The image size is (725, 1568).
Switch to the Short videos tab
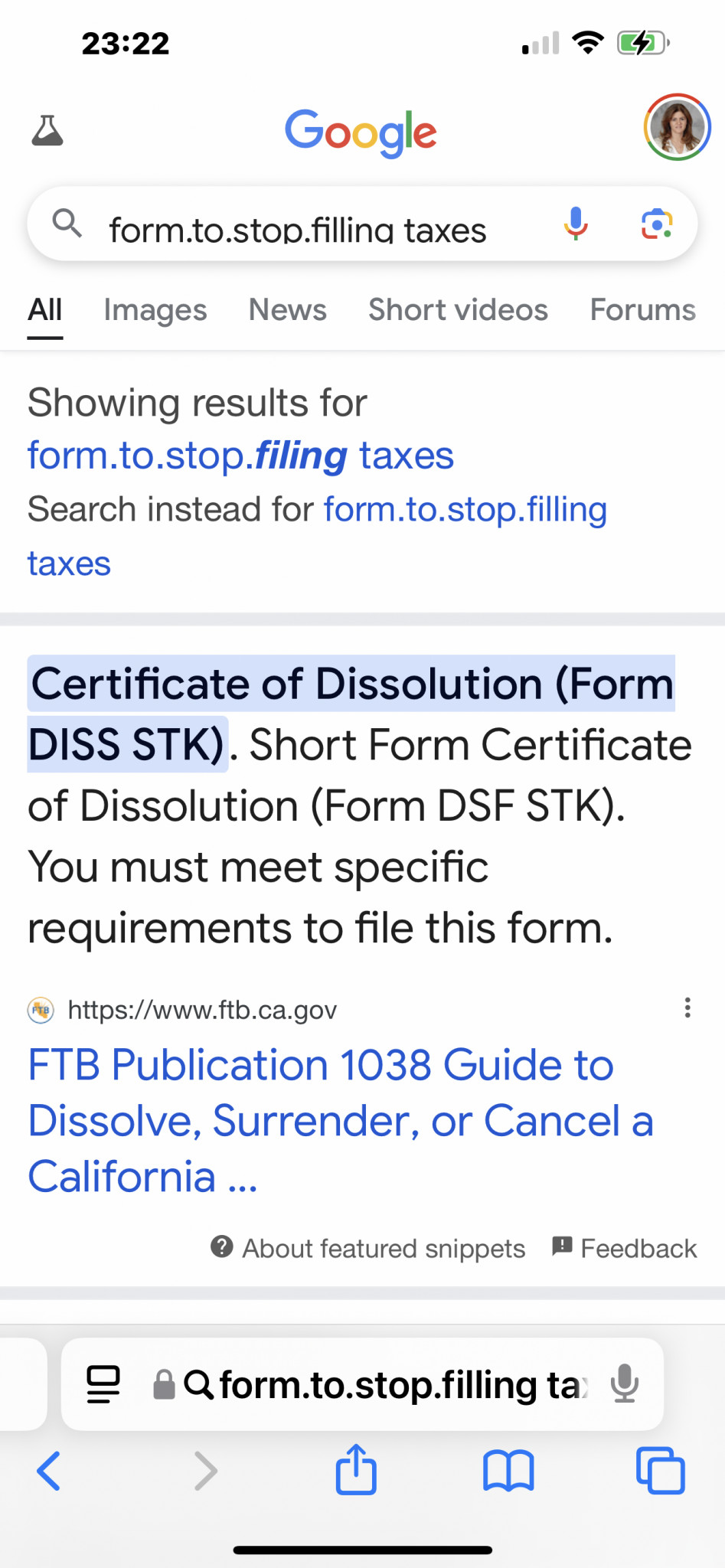458,310
